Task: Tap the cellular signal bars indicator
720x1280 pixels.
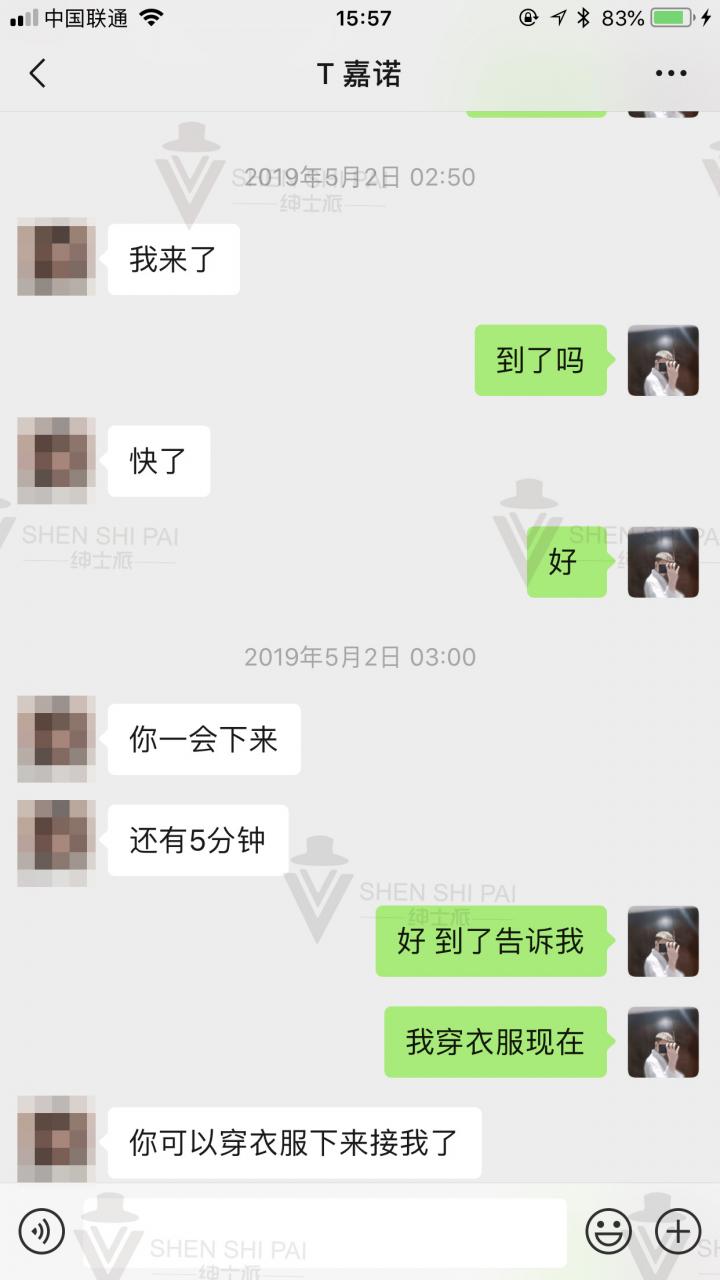Action: pos(22,16)
